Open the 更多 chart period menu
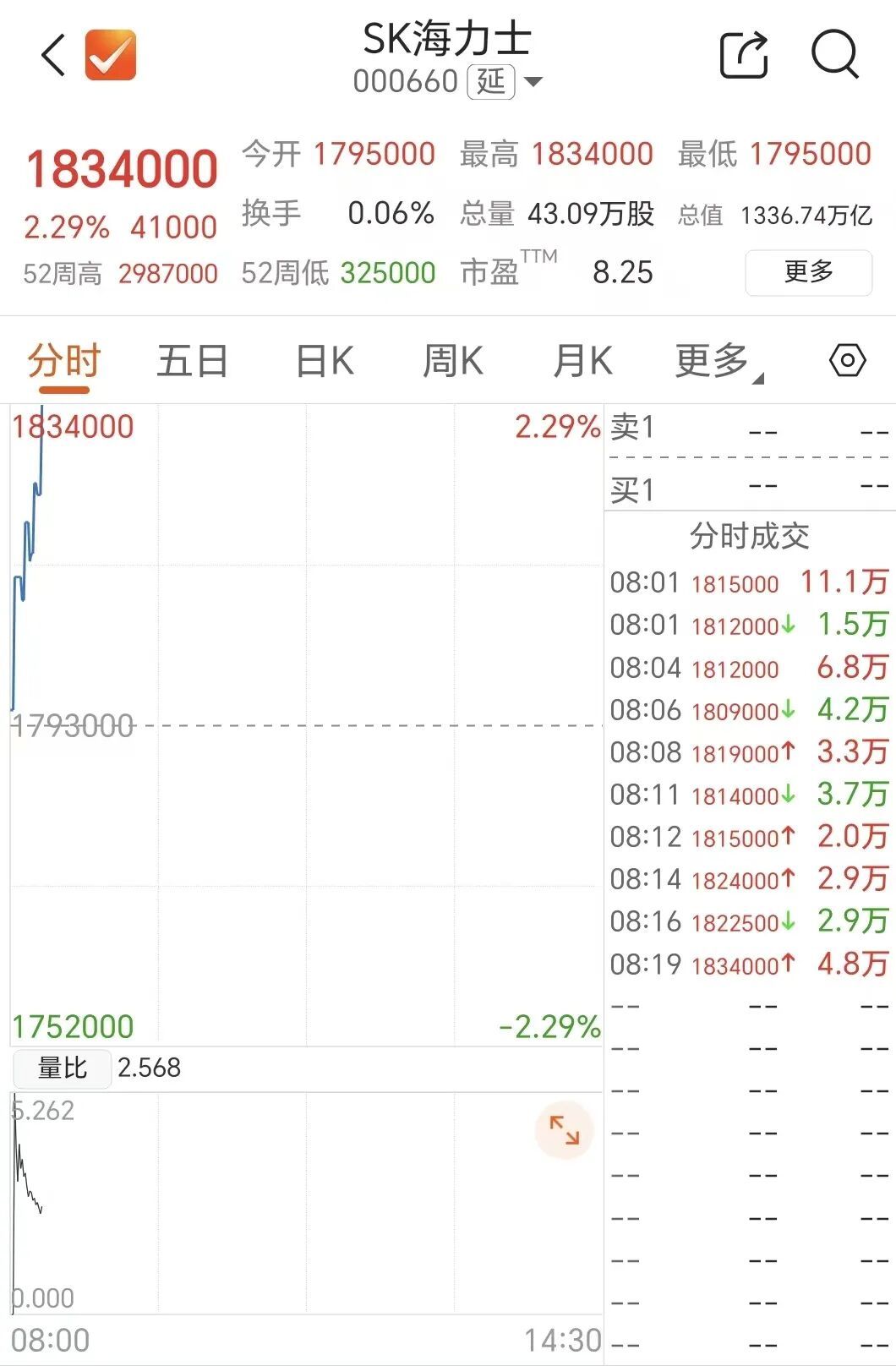Viewport: 896px width, 1366px height. [718, 362]
